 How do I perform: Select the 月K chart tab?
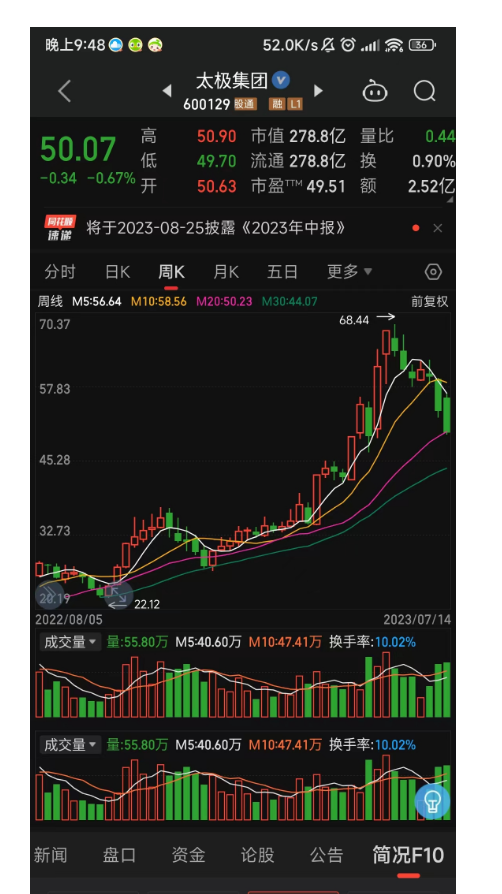click(226, 272)
